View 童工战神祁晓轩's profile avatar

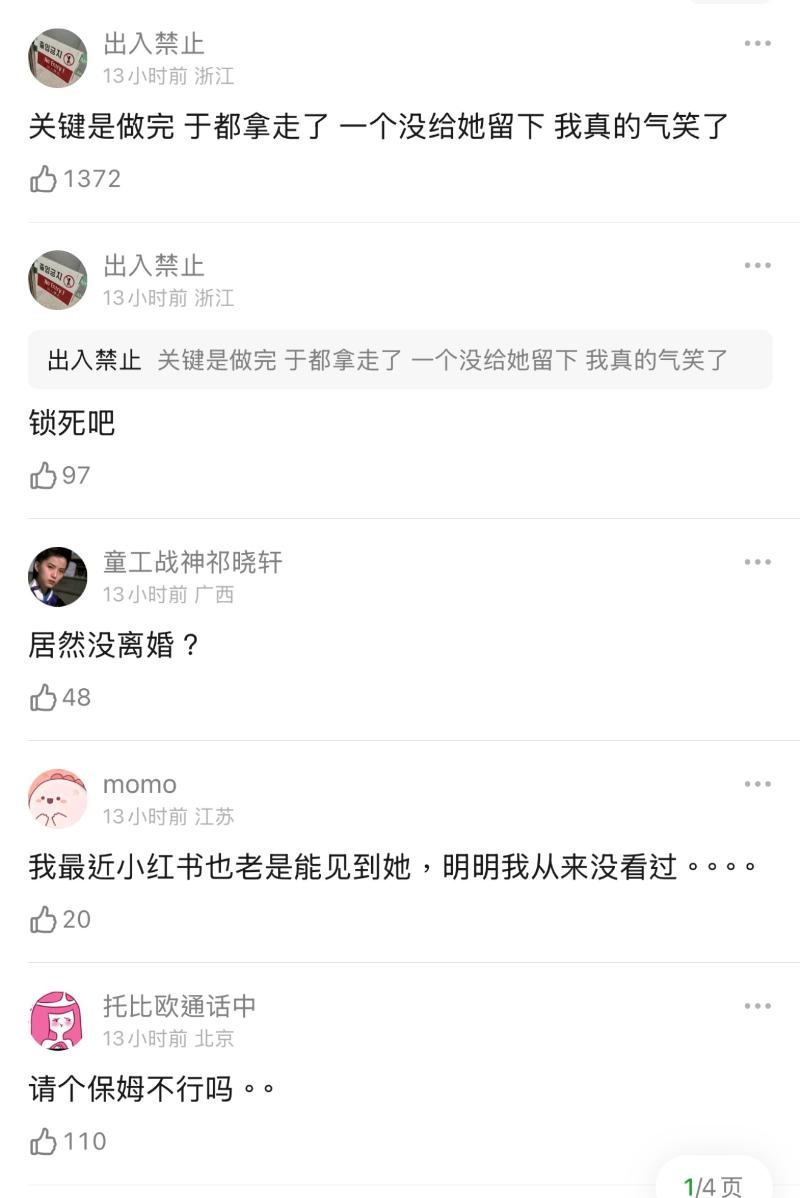click(x=57, y=577)
